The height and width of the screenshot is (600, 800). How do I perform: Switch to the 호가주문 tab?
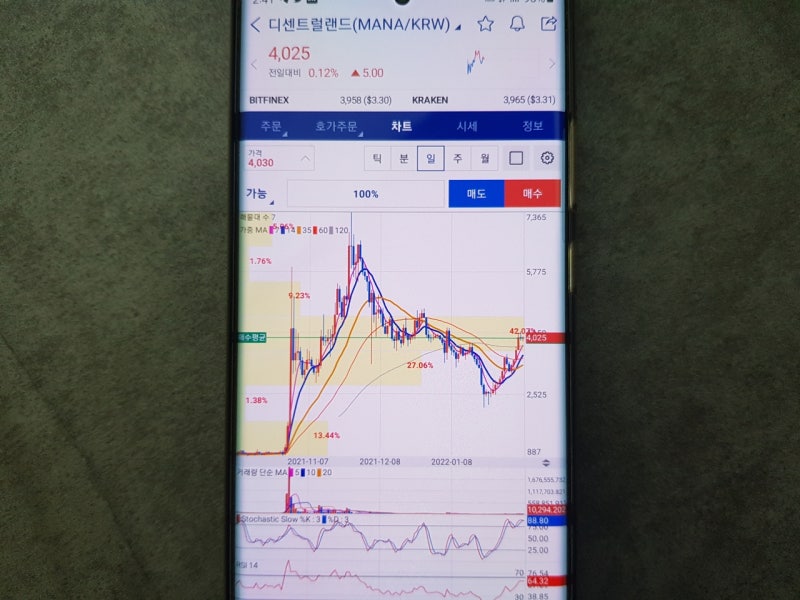point(337,127)
